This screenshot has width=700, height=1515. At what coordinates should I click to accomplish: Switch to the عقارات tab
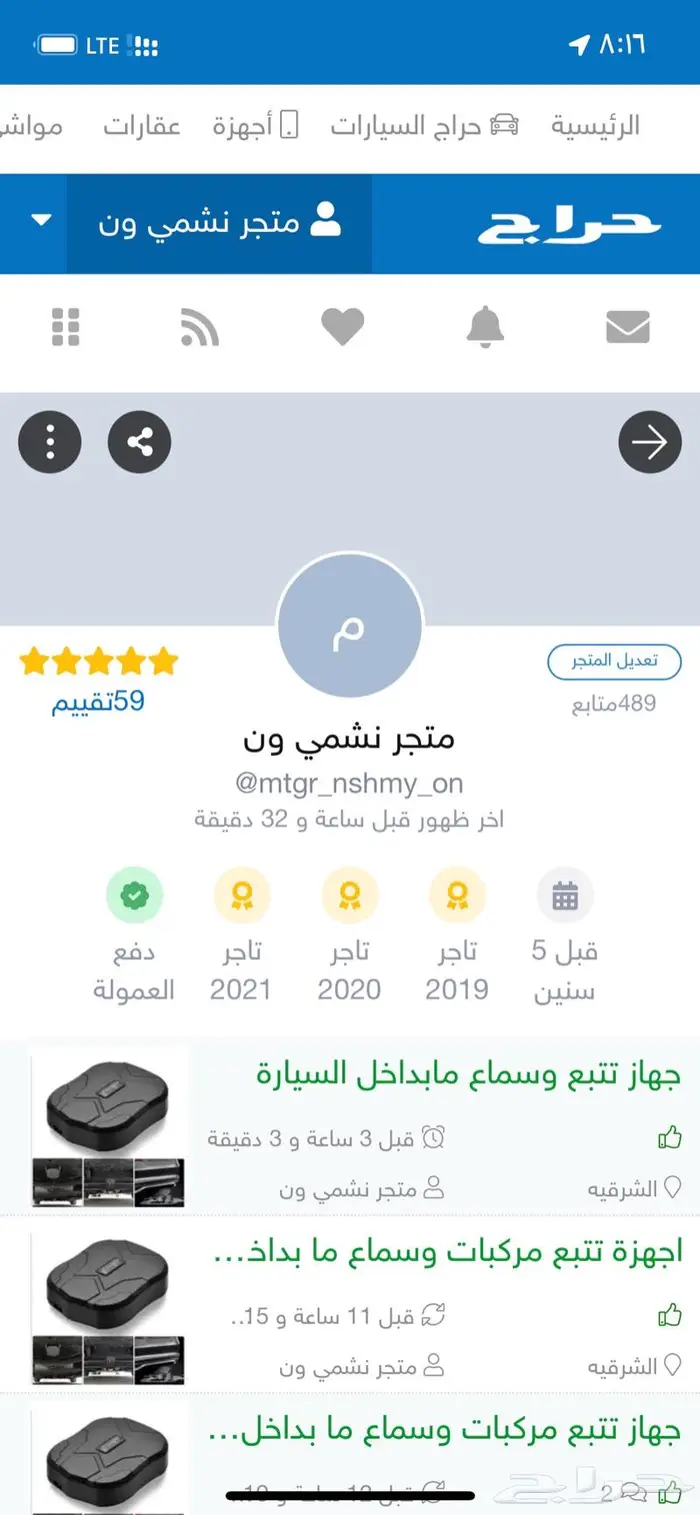(142, 126)
